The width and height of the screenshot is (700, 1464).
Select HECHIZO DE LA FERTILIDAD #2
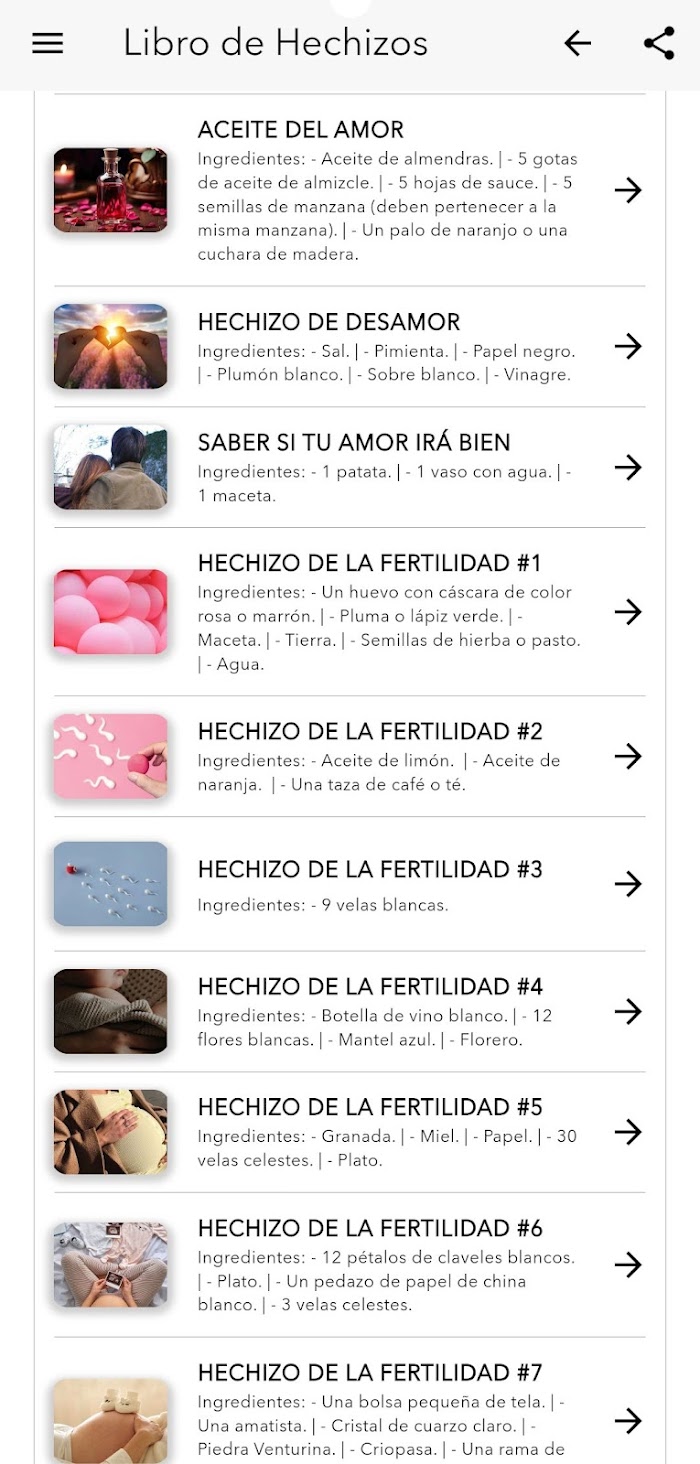pos(350,757)
